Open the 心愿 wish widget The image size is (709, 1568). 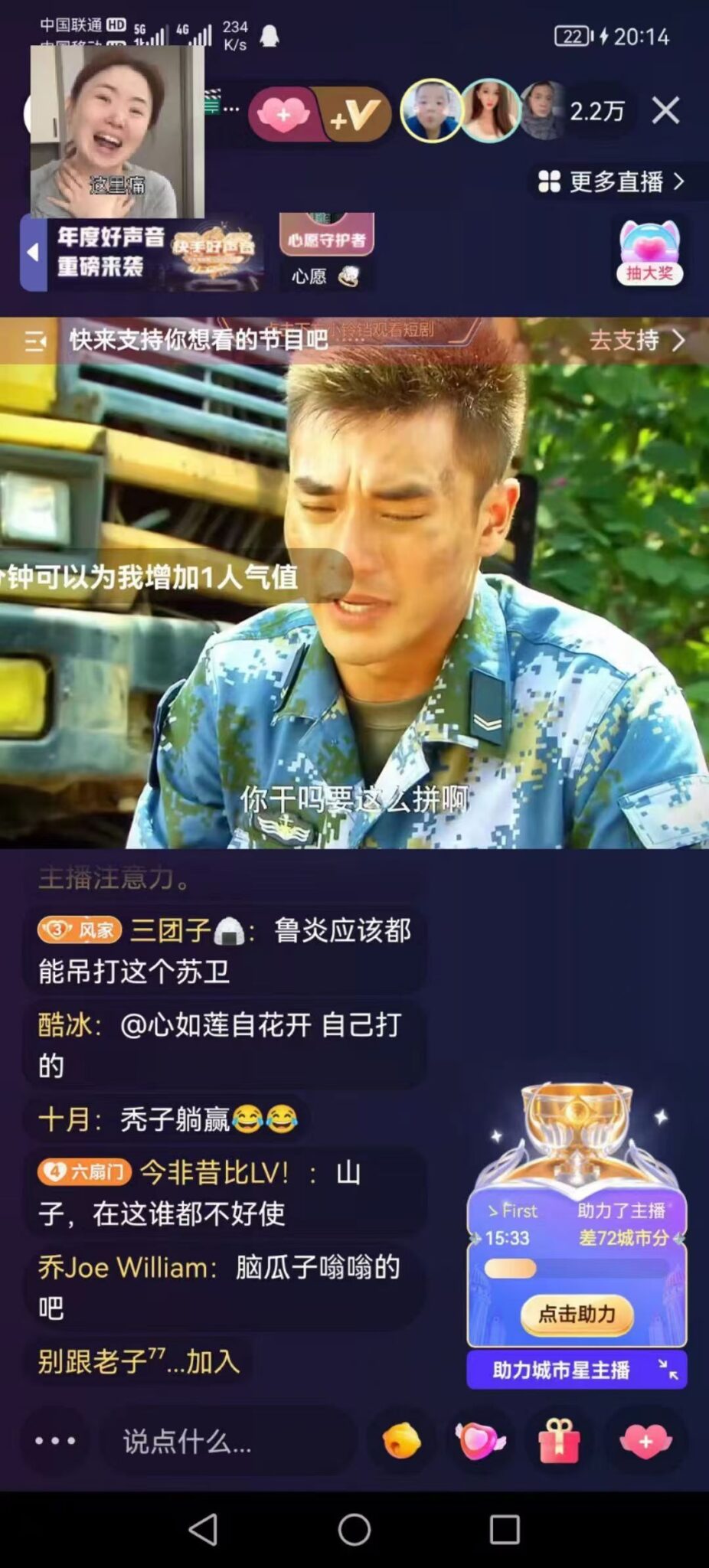(326, 251)
